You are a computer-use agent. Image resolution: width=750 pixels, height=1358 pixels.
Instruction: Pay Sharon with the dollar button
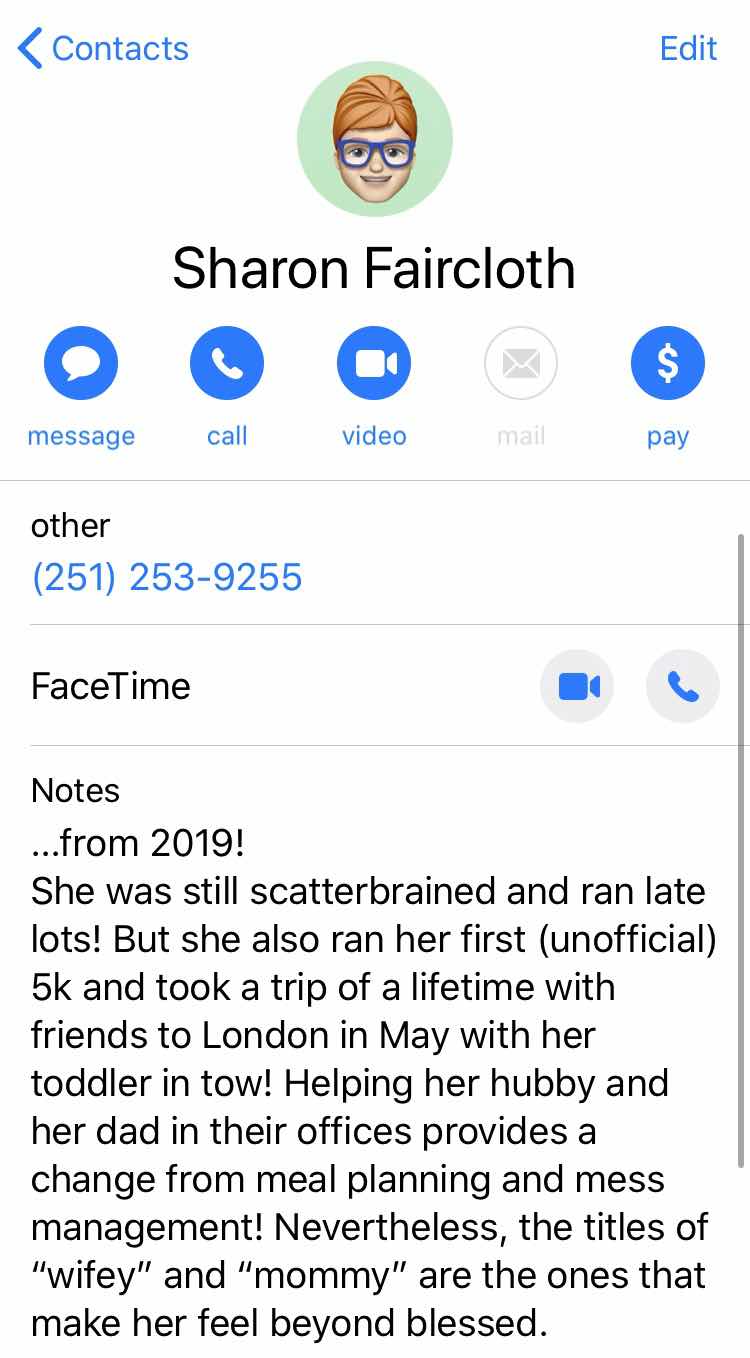(x=667, y=363)
